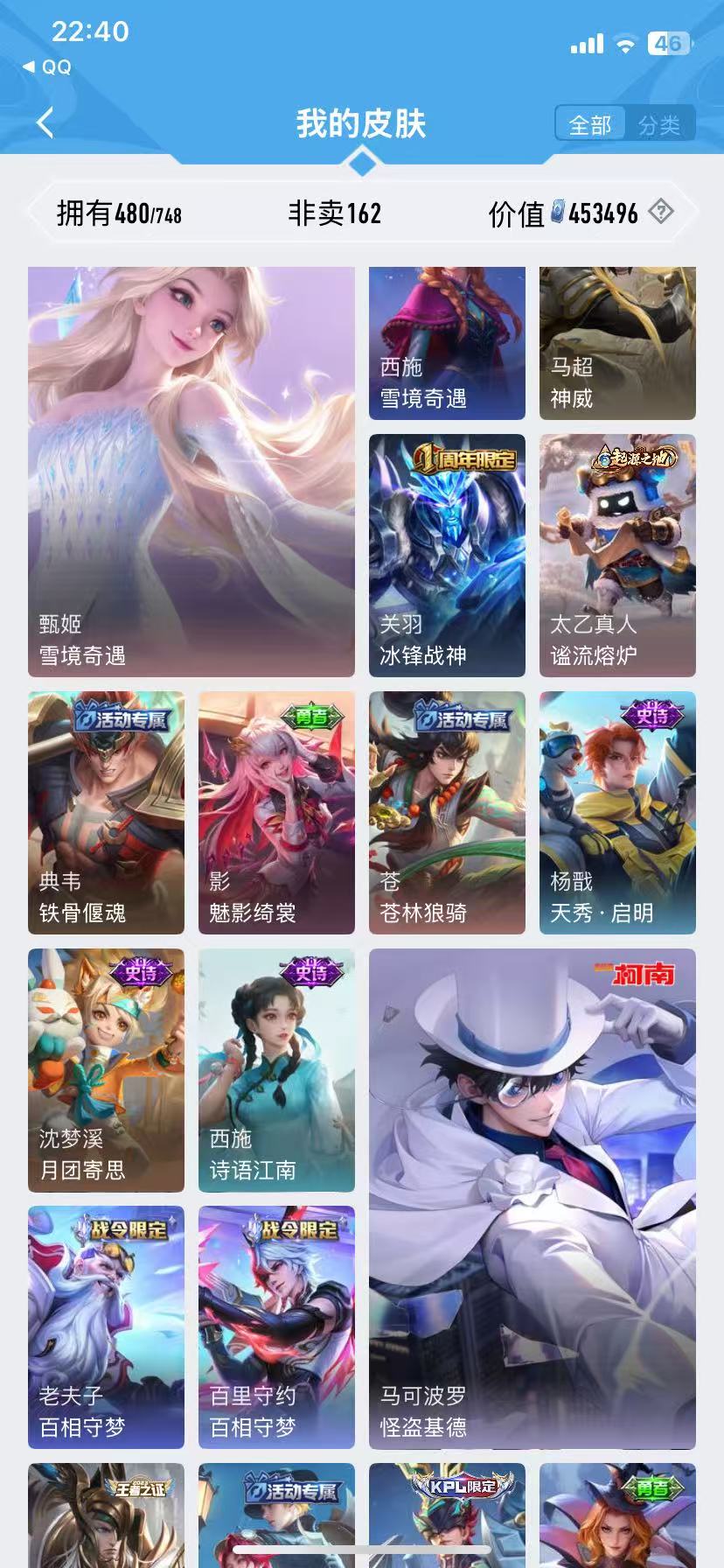Select 老夫子 百相守梦 skin
Screen dimensions: 724x1568
click(106, 1326)
